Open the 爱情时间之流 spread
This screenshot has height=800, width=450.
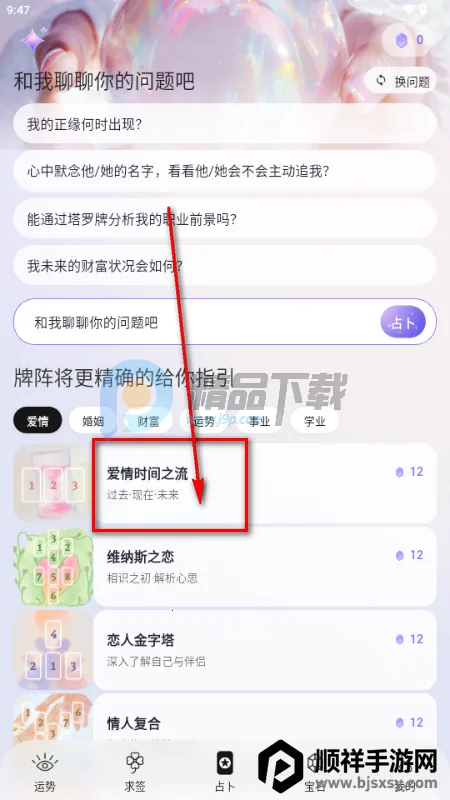pyautogui.click(x=225, y=483)
